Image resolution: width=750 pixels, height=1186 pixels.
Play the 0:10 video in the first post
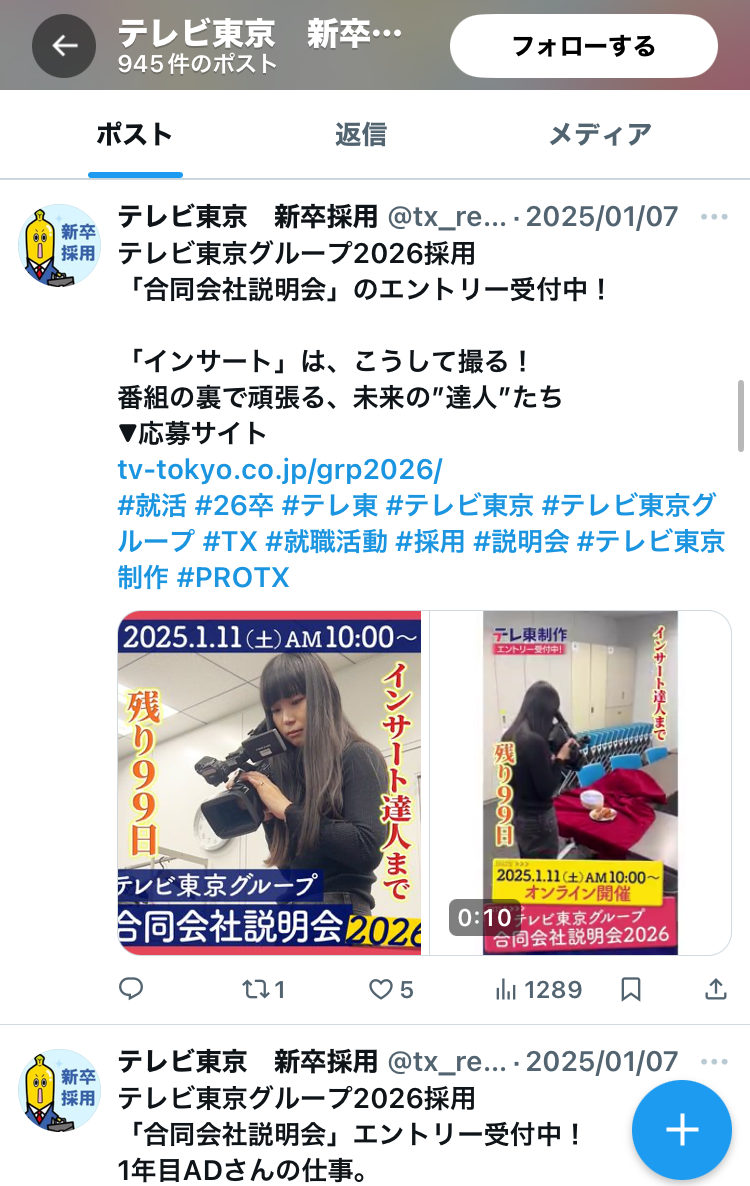tap(580, 782)
